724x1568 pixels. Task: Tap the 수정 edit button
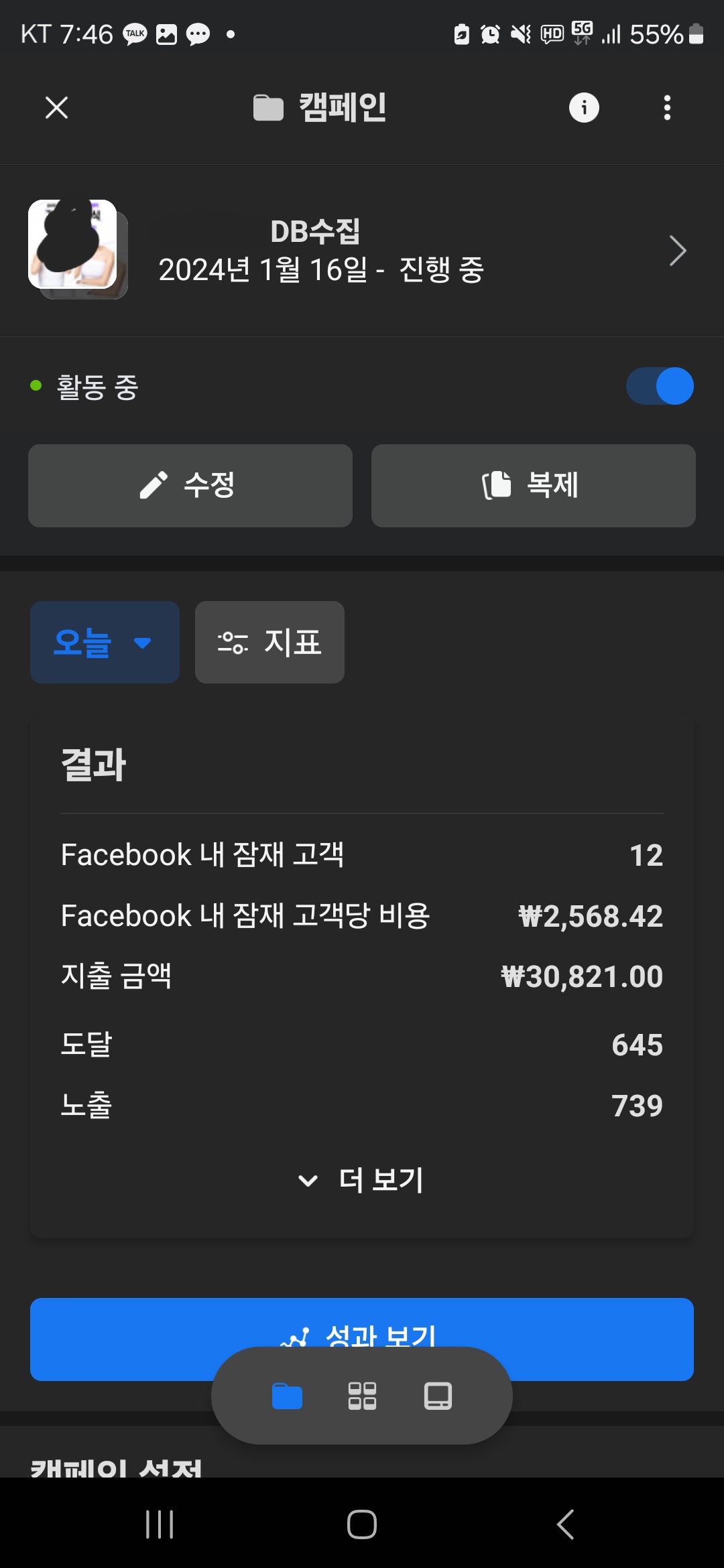[x=190, y=486]
